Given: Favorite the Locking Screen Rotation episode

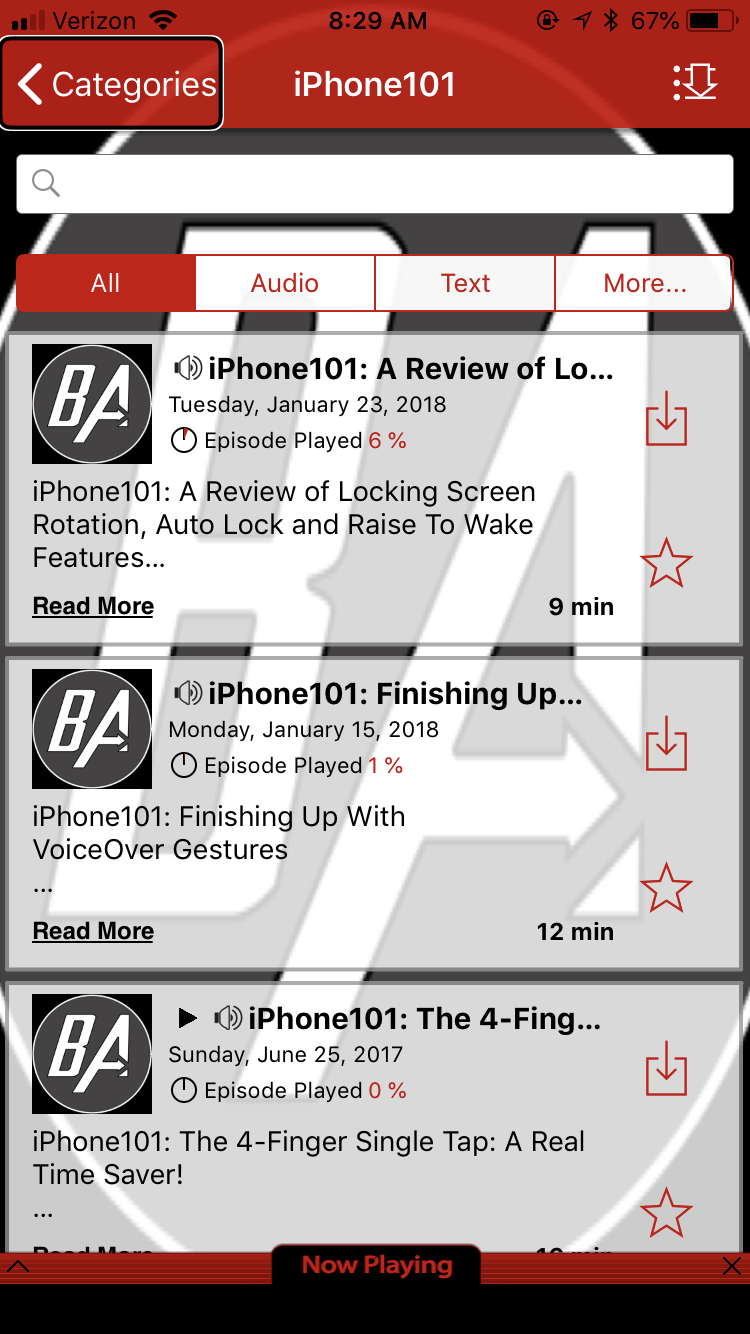Looking at the screenshot, I should (666, 563).
